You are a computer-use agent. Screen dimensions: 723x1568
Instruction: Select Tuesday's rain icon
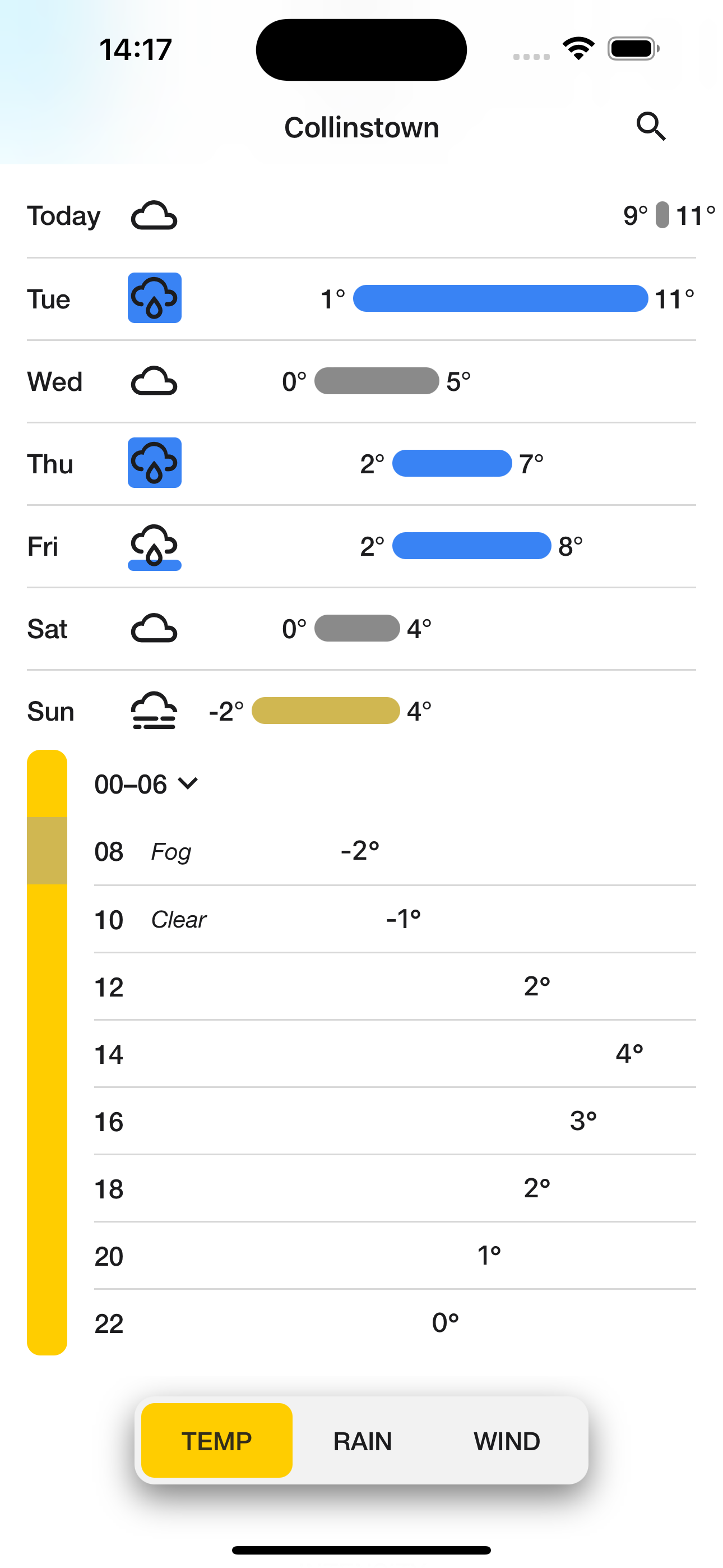(x=154, y=299)
